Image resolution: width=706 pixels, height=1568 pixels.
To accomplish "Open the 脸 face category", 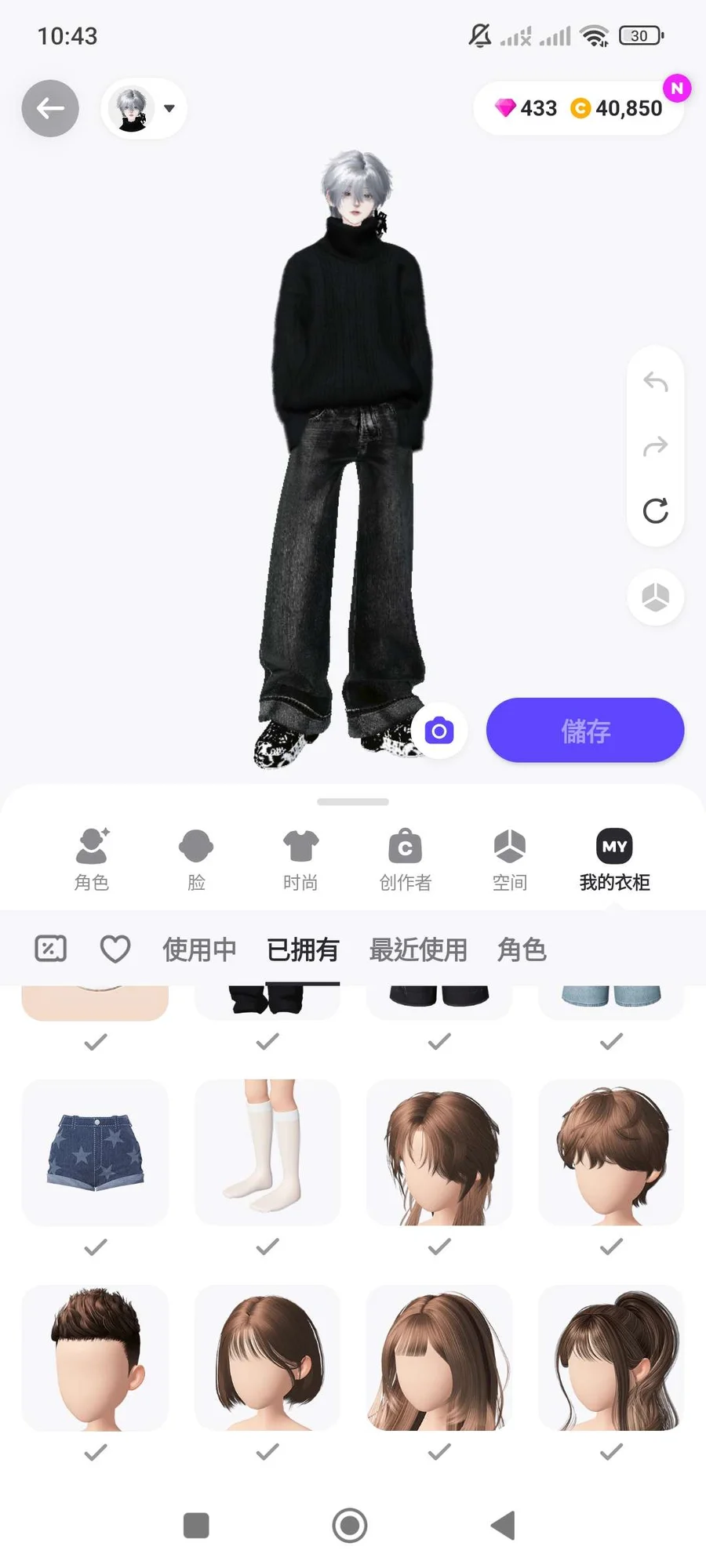I will tap(196, 860).
